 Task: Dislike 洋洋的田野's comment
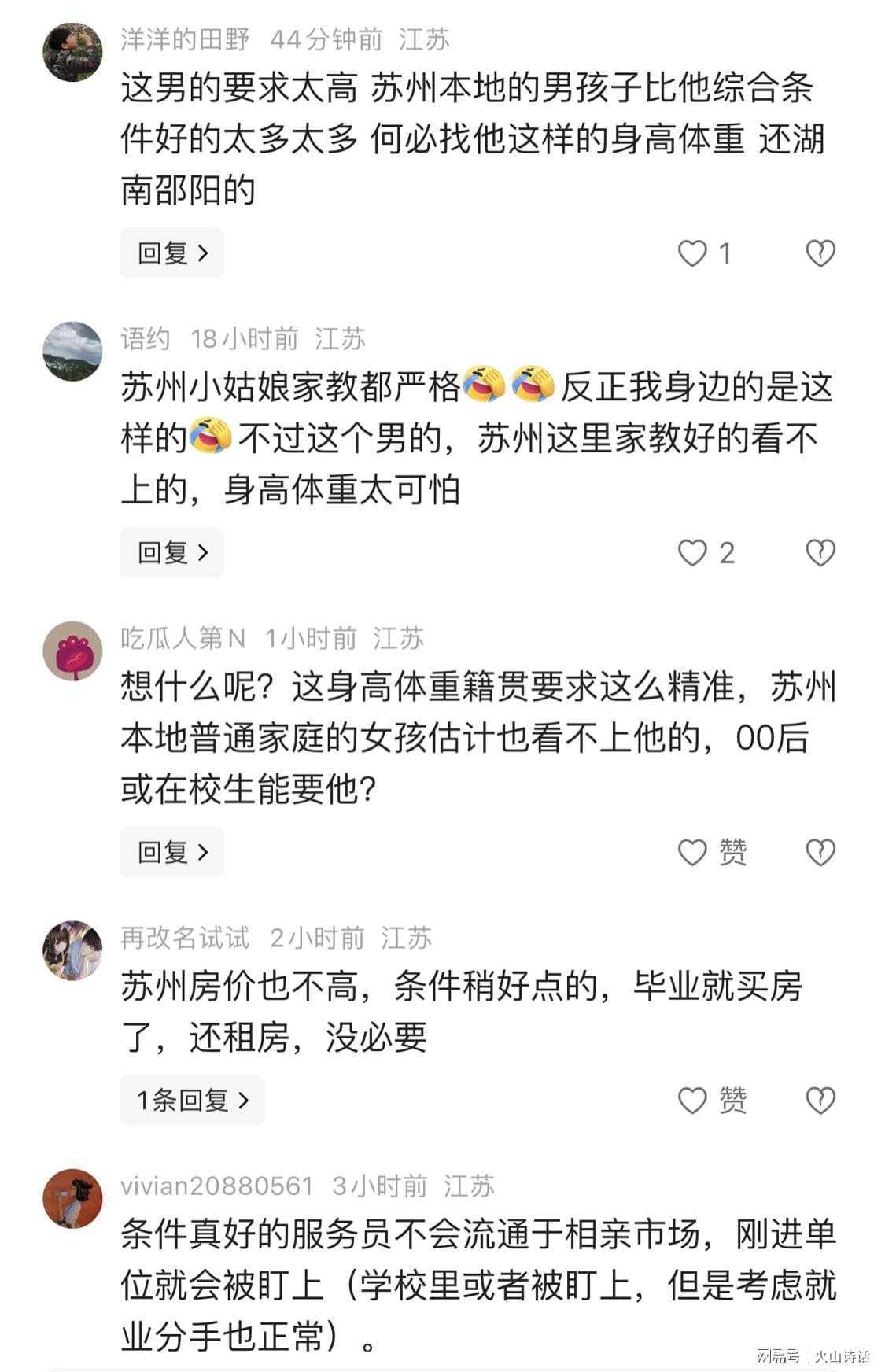click(x=820, y=253)
